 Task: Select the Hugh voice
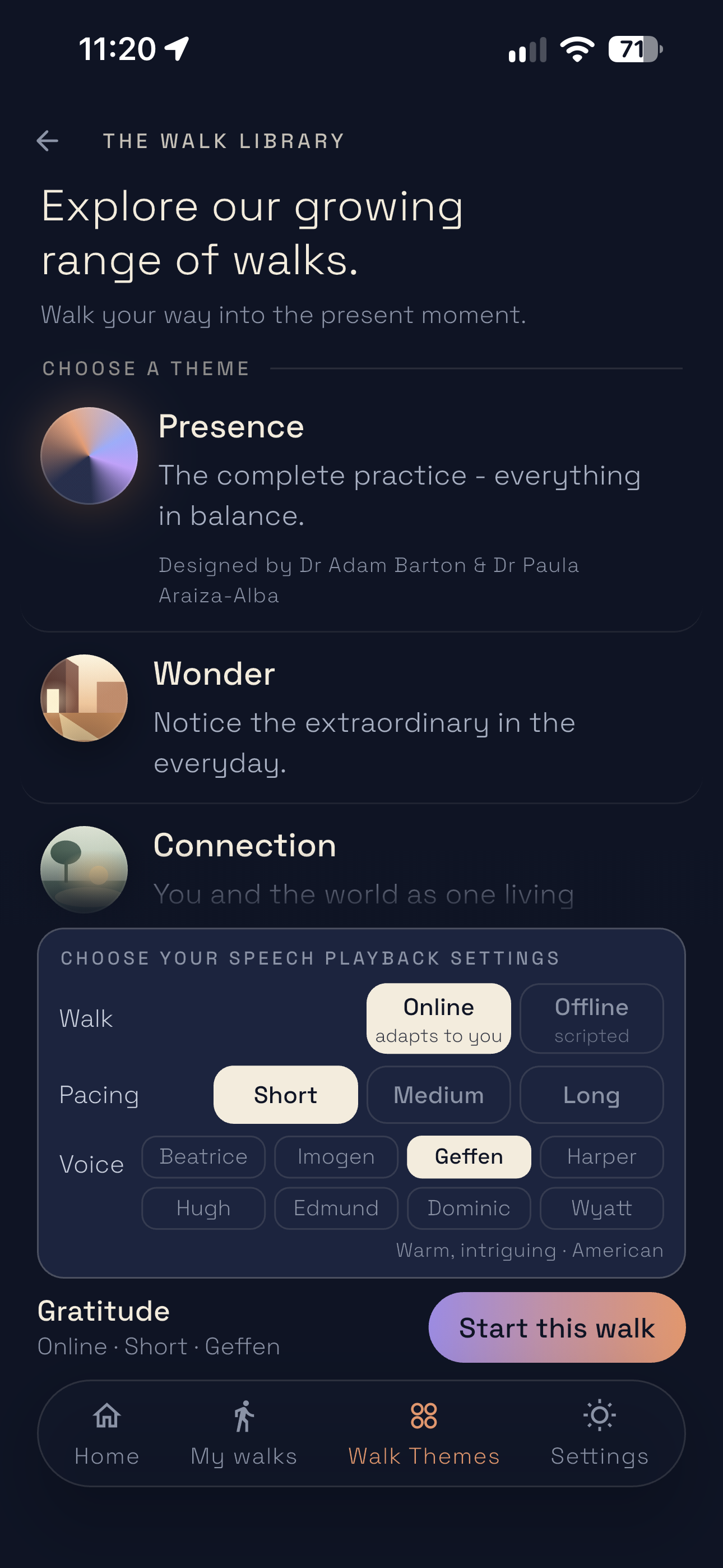tap(203, 1209)
